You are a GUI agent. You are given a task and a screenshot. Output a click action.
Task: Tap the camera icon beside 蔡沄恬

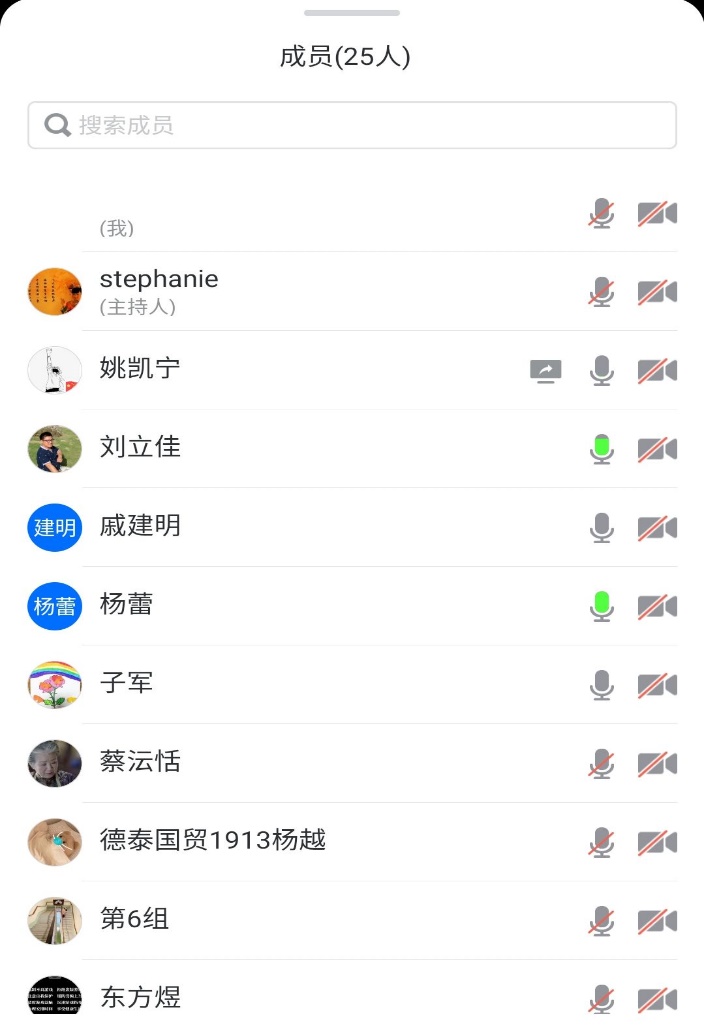click(x=657, y=764)
